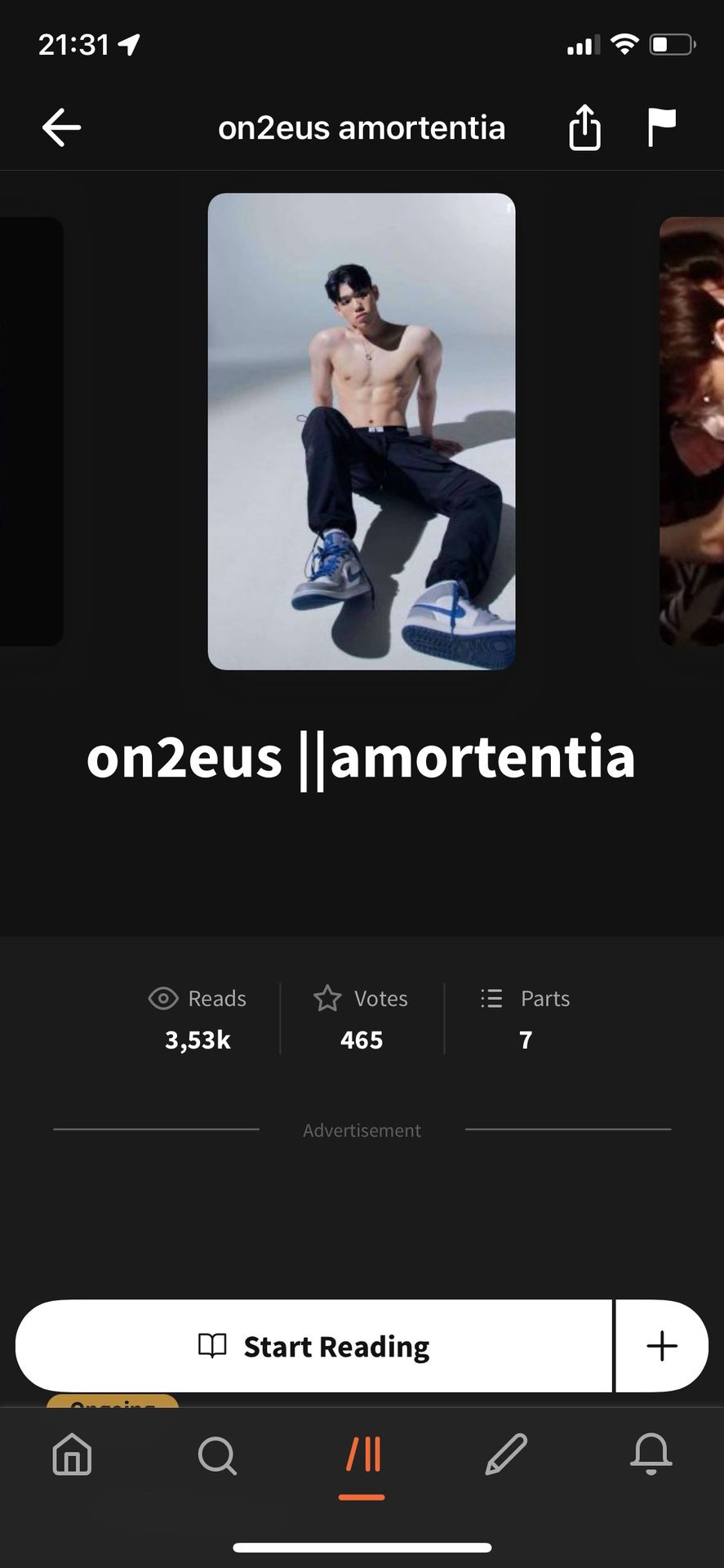This screenshot has width=724, height=1568.
Task: Report story with the flag icon
Action: [661, 127]
